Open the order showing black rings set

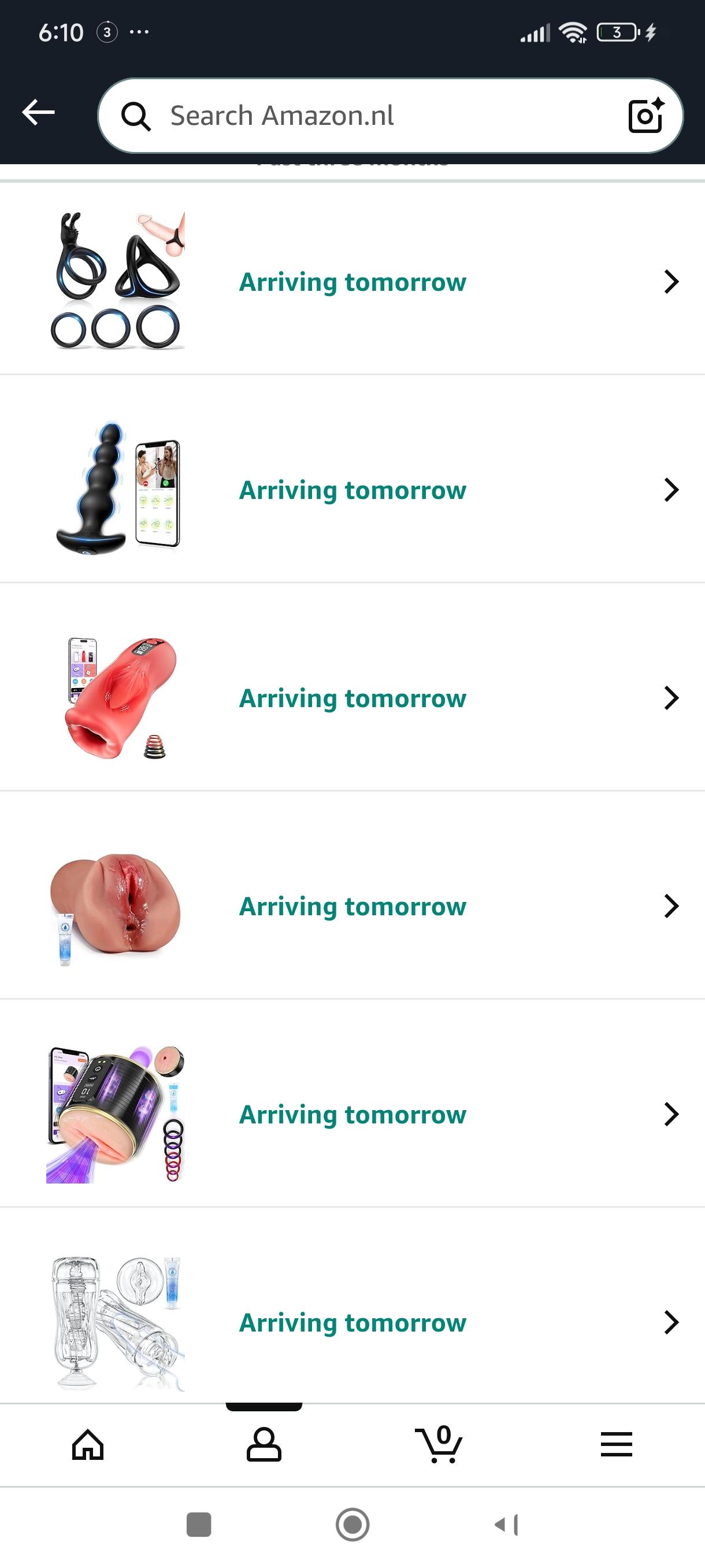click(x=352, y=282)
